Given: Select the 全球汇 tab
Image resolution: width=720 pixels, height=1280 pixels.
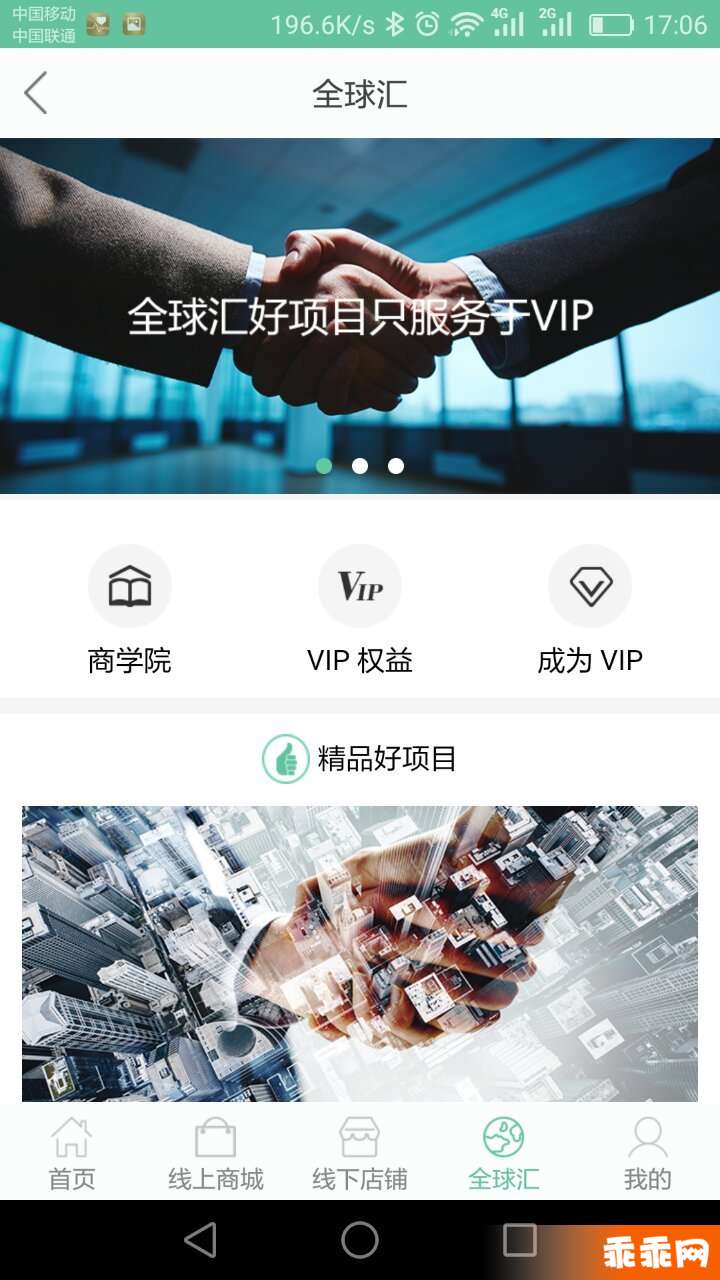Looking at the screenshot, I should pos(504,1154).
